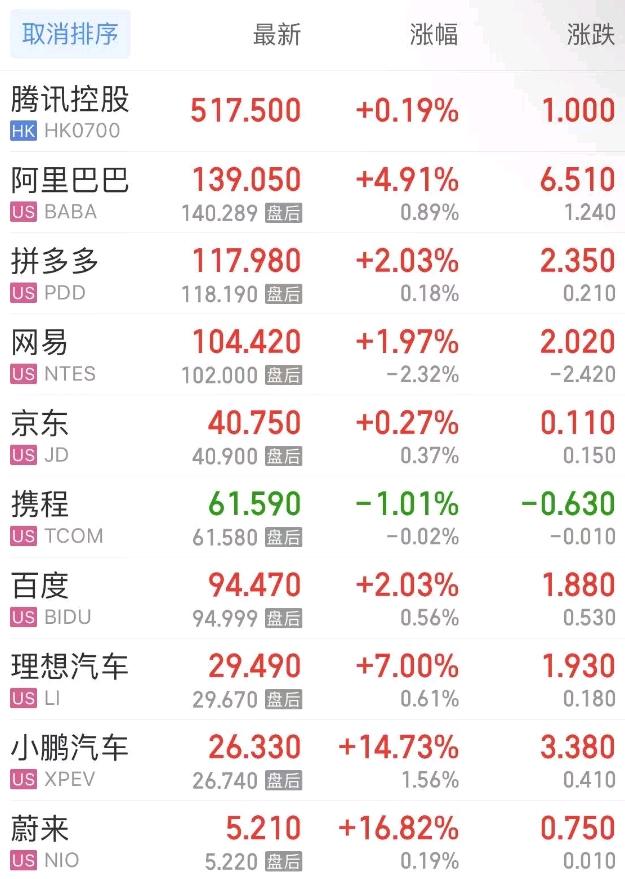
Task: Tap the 取消排序 button
Action: point(70,34)
